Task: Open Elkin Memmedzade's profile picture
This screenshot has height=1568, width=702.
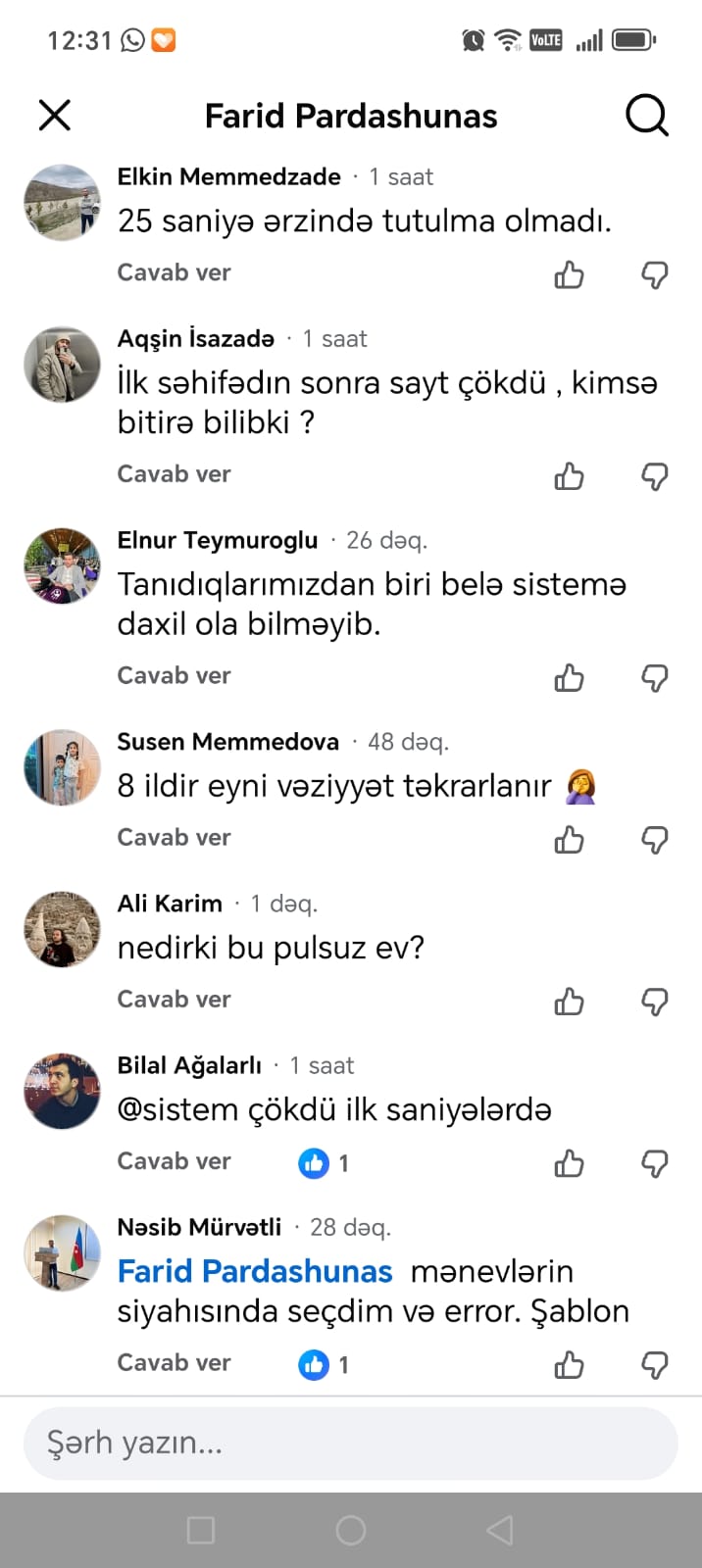Action: click(62, 203)
